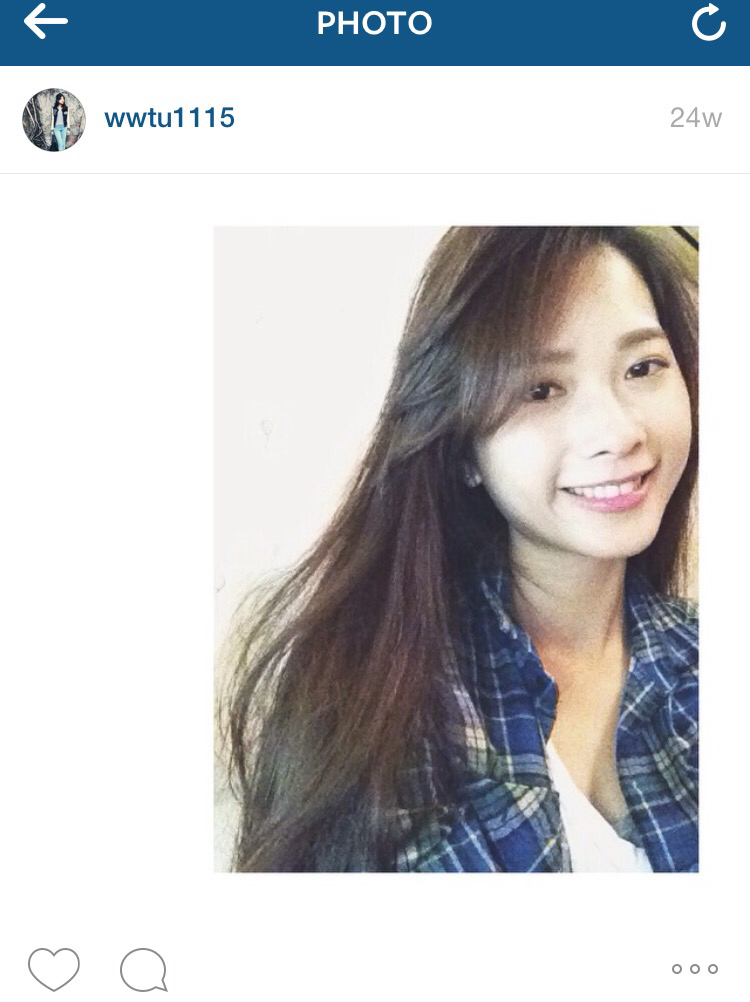Refresh the photo page

[x=708, y=23]
